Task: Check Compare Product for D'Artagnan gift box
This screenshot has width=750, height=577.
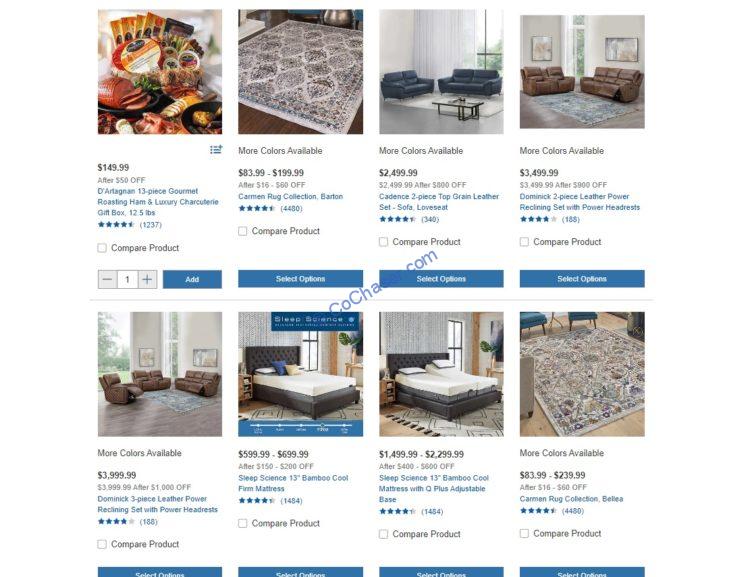Action: [x=103, y=248]
